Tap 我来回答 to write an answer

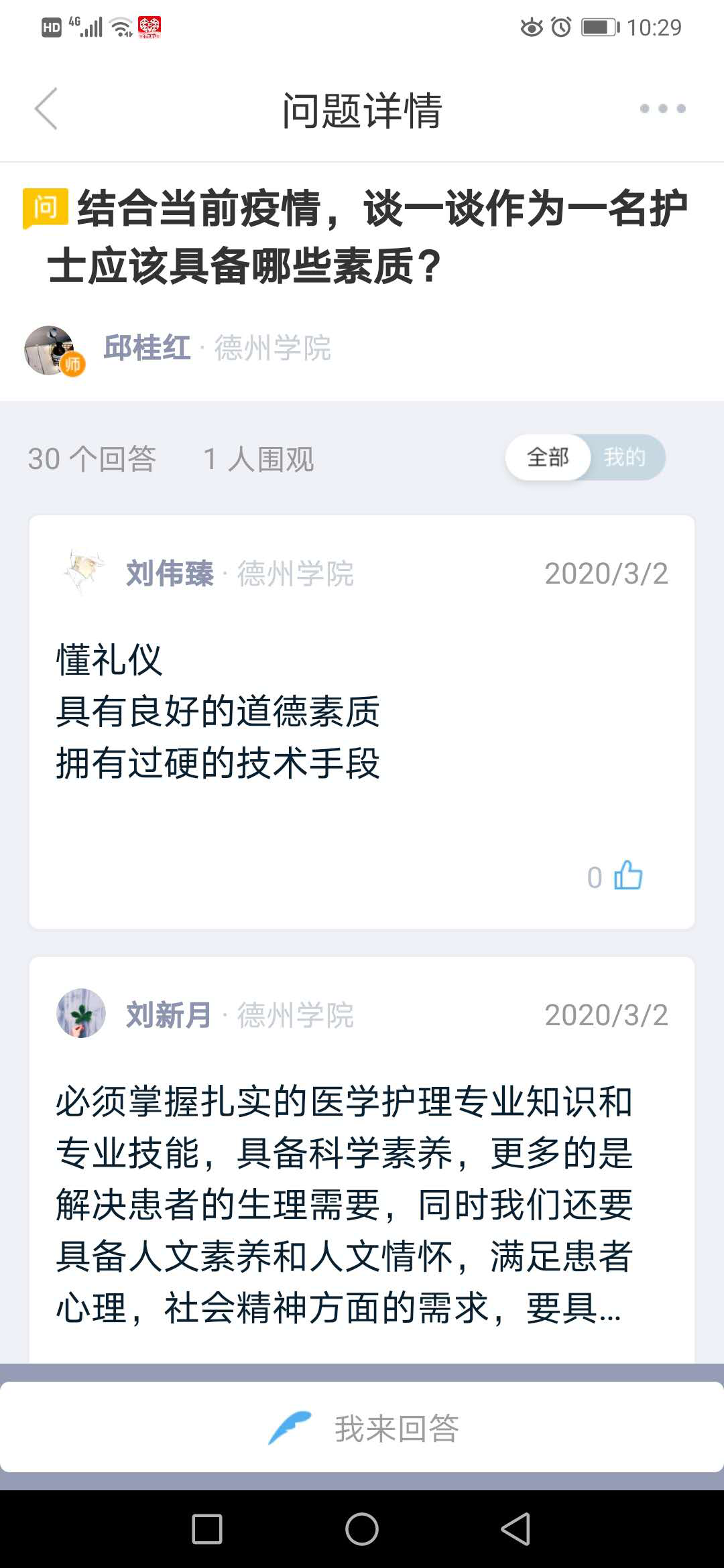[362, 1429]
